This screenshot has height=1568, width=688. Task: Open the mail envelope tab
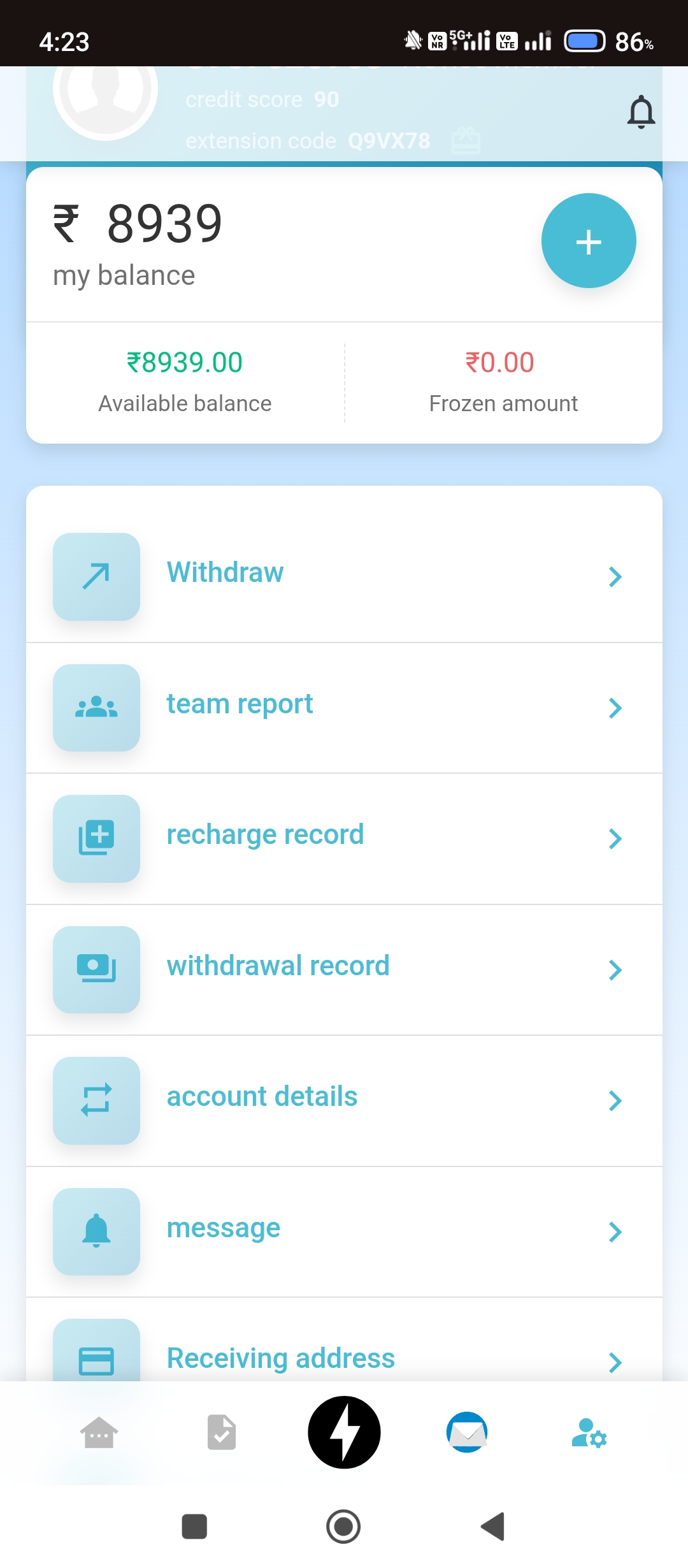pyautogui.click(x=467, y=1433)
